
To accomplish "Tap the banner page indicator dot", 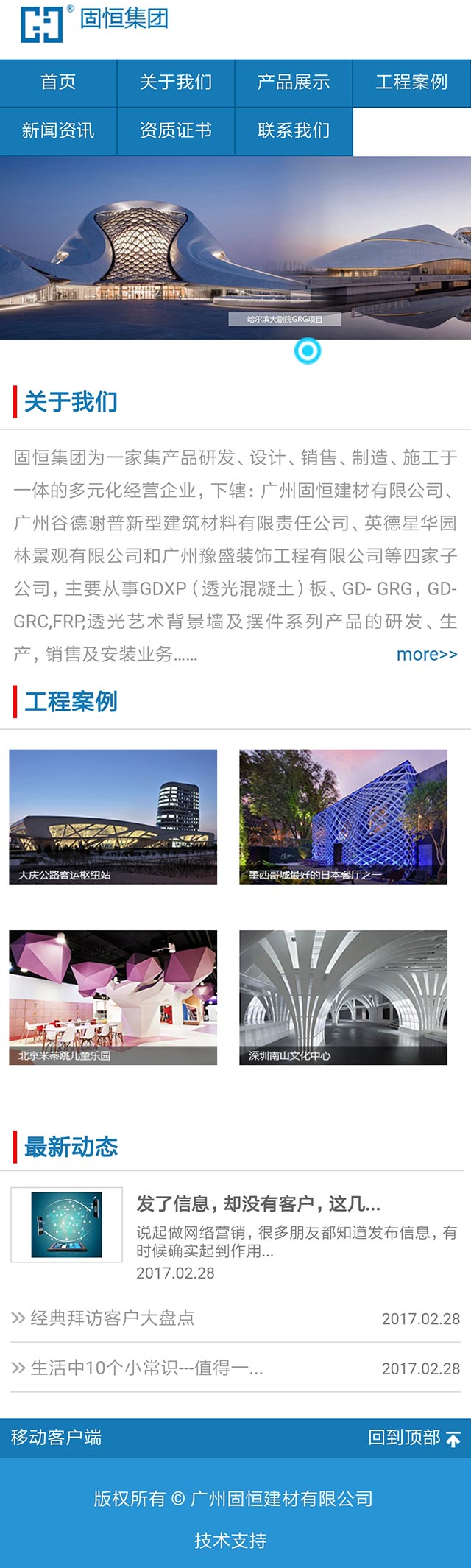I will pos(308,351).
